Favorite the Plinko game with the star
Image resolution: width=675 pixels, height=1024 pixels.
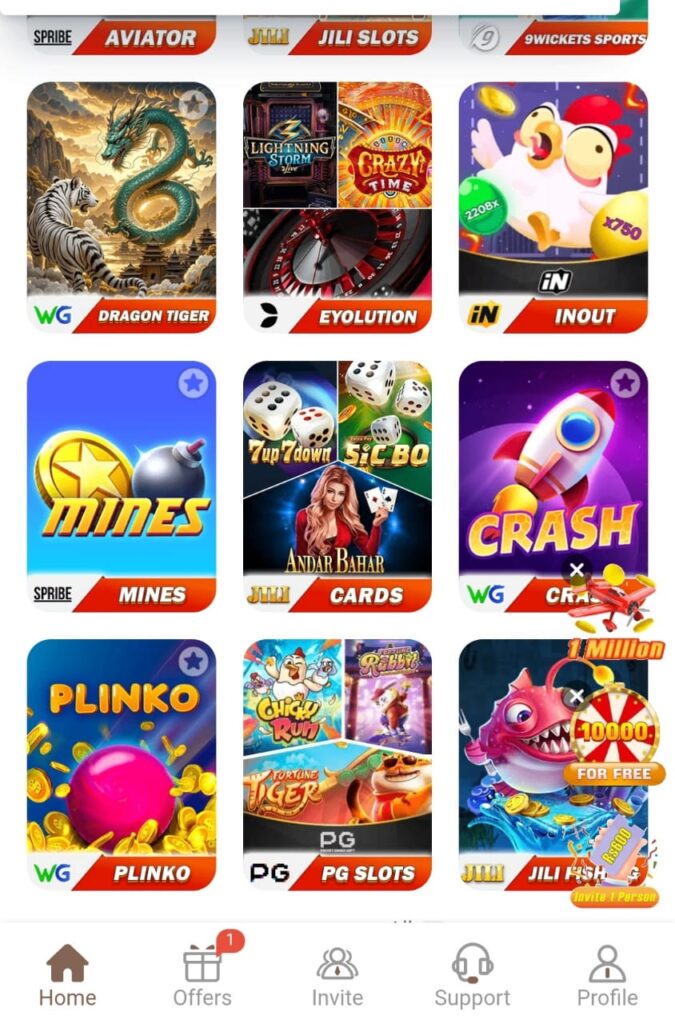193,661
